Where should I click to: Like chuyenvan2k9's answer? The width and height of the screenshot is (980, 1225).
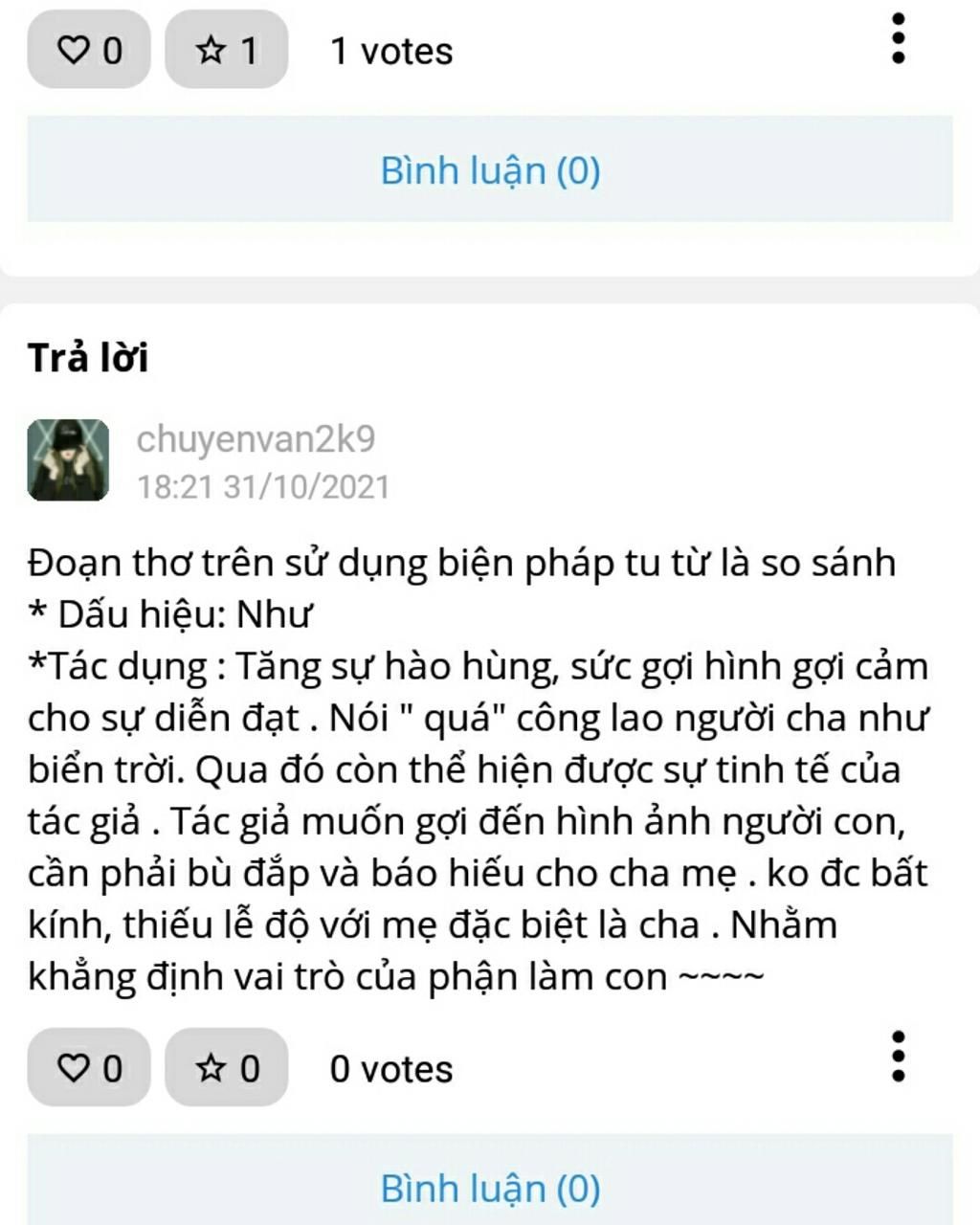pyautogui.click(x=88, y=1067)
